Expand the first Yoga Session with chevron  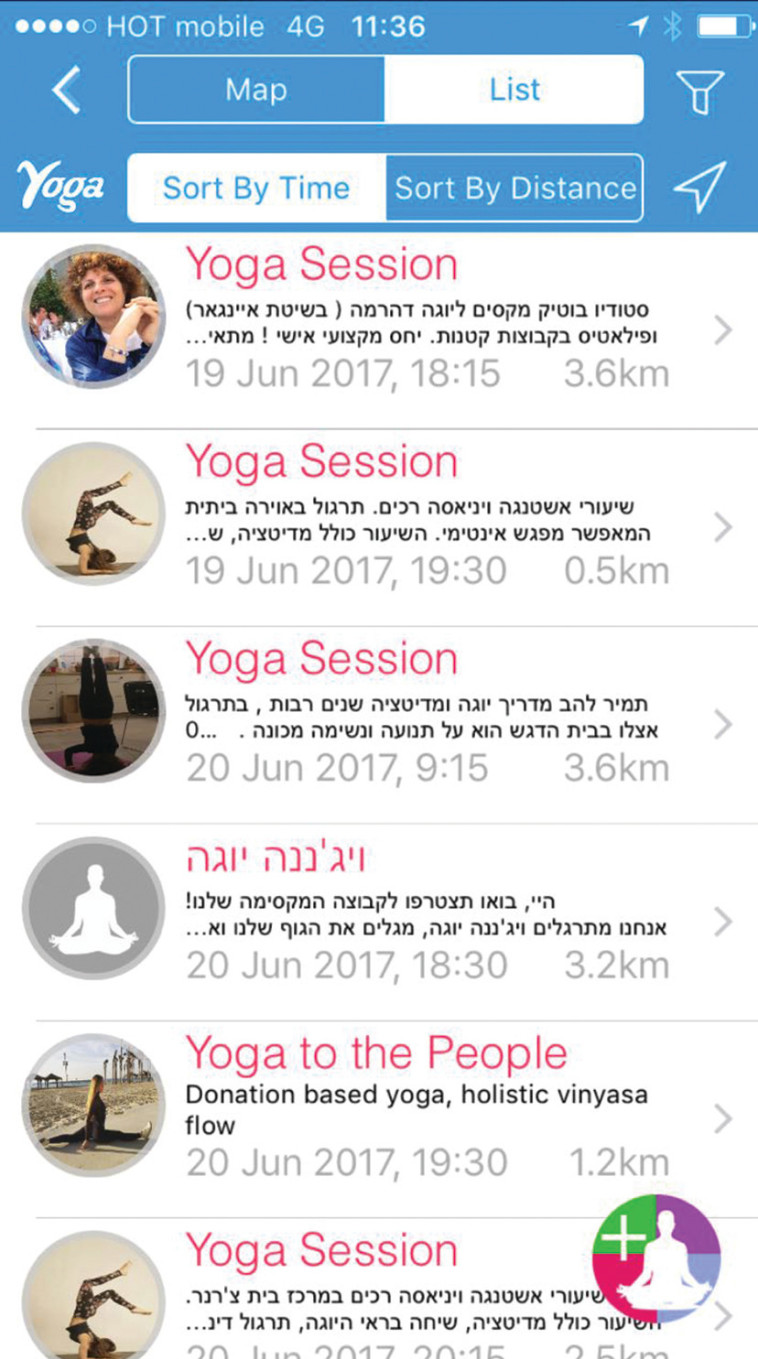coord(722,330)
